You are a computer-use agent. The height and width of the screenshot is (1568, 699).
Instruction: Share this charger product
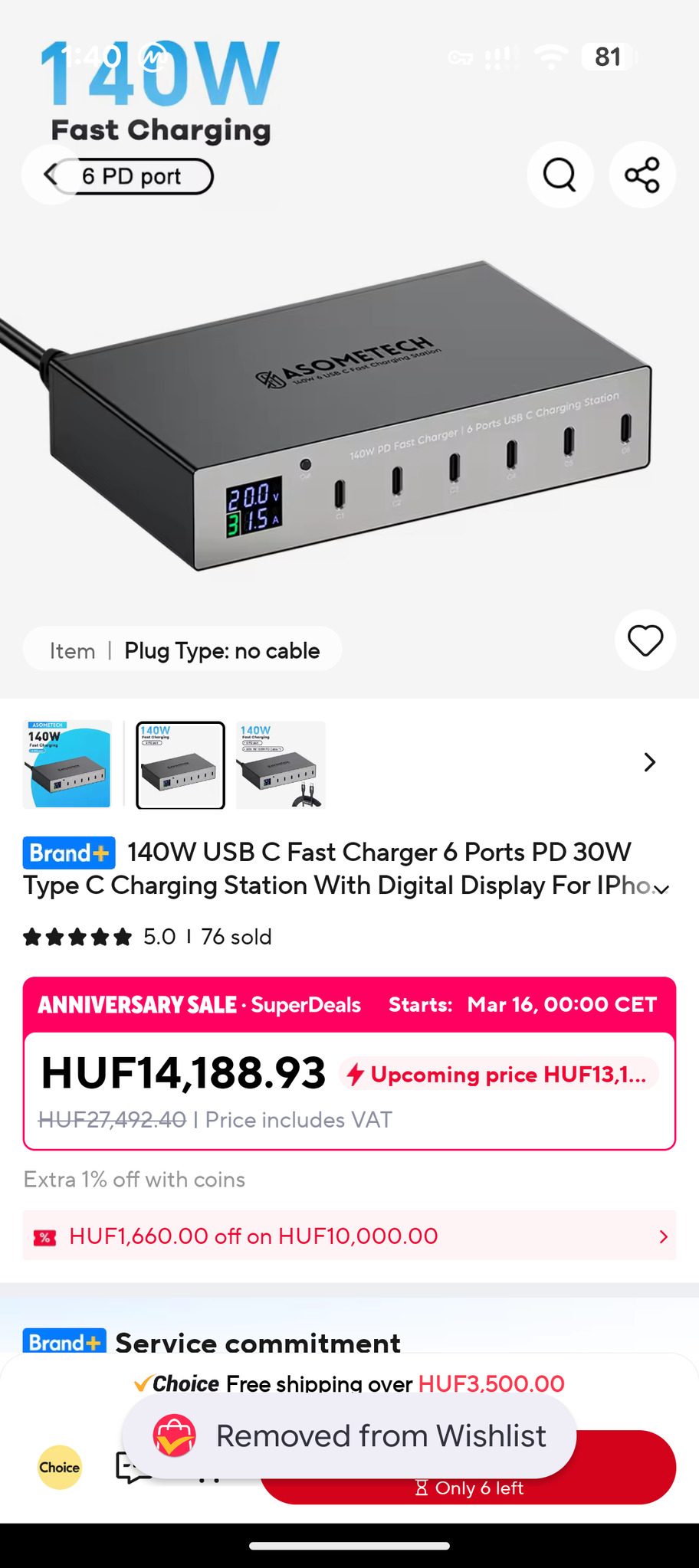click(x=642, y=175)
